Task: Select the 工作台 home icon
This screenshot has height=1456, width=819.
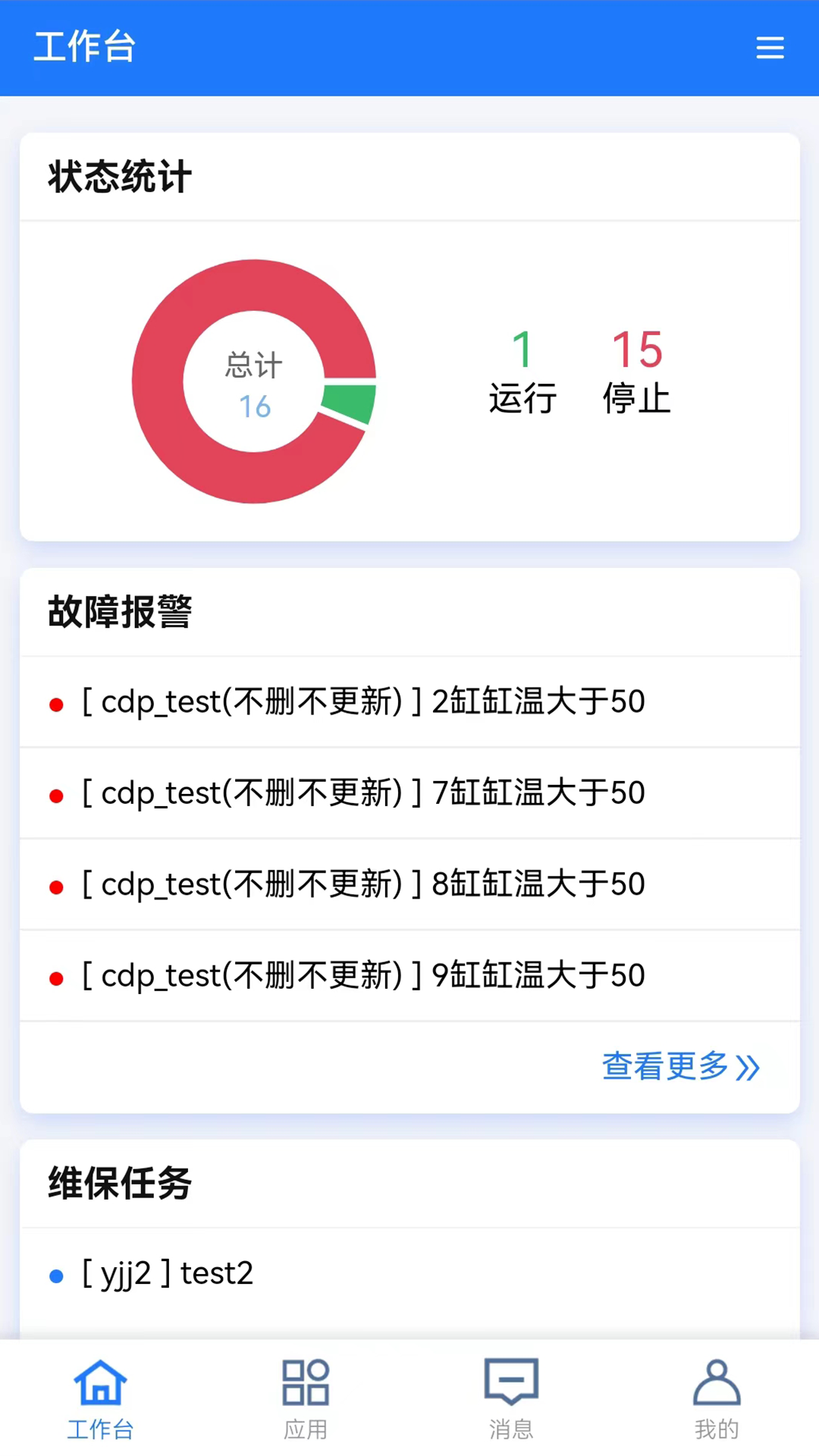Action: click(x=101, y=1382)
